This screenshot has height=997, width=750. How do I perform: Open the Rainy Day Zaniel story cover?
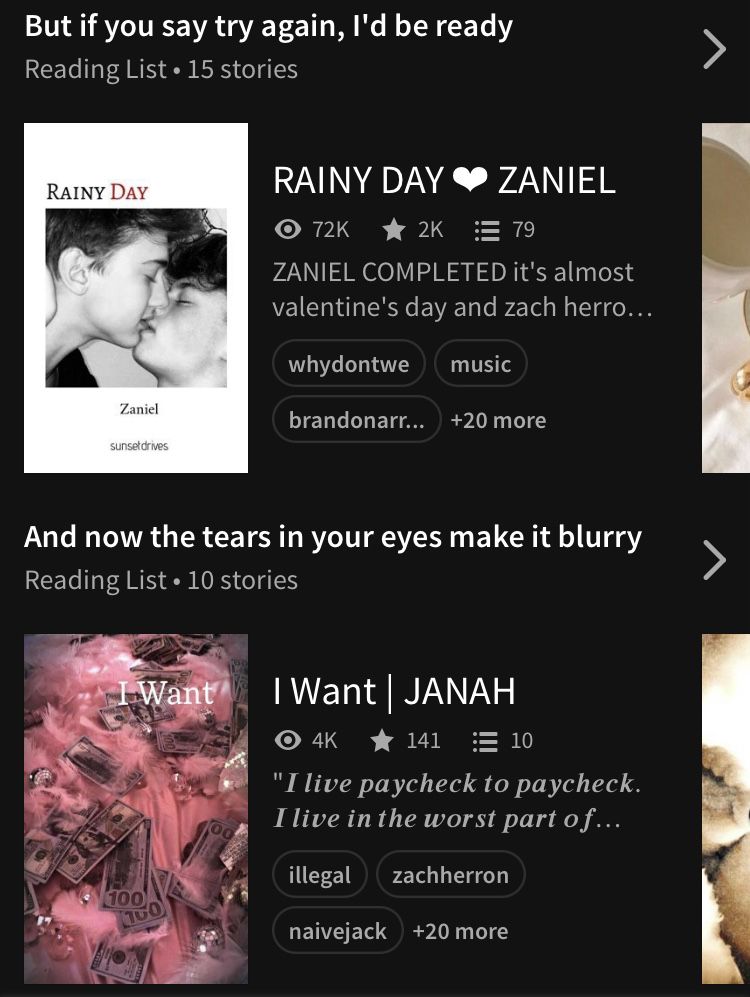(x=136, y=298)
